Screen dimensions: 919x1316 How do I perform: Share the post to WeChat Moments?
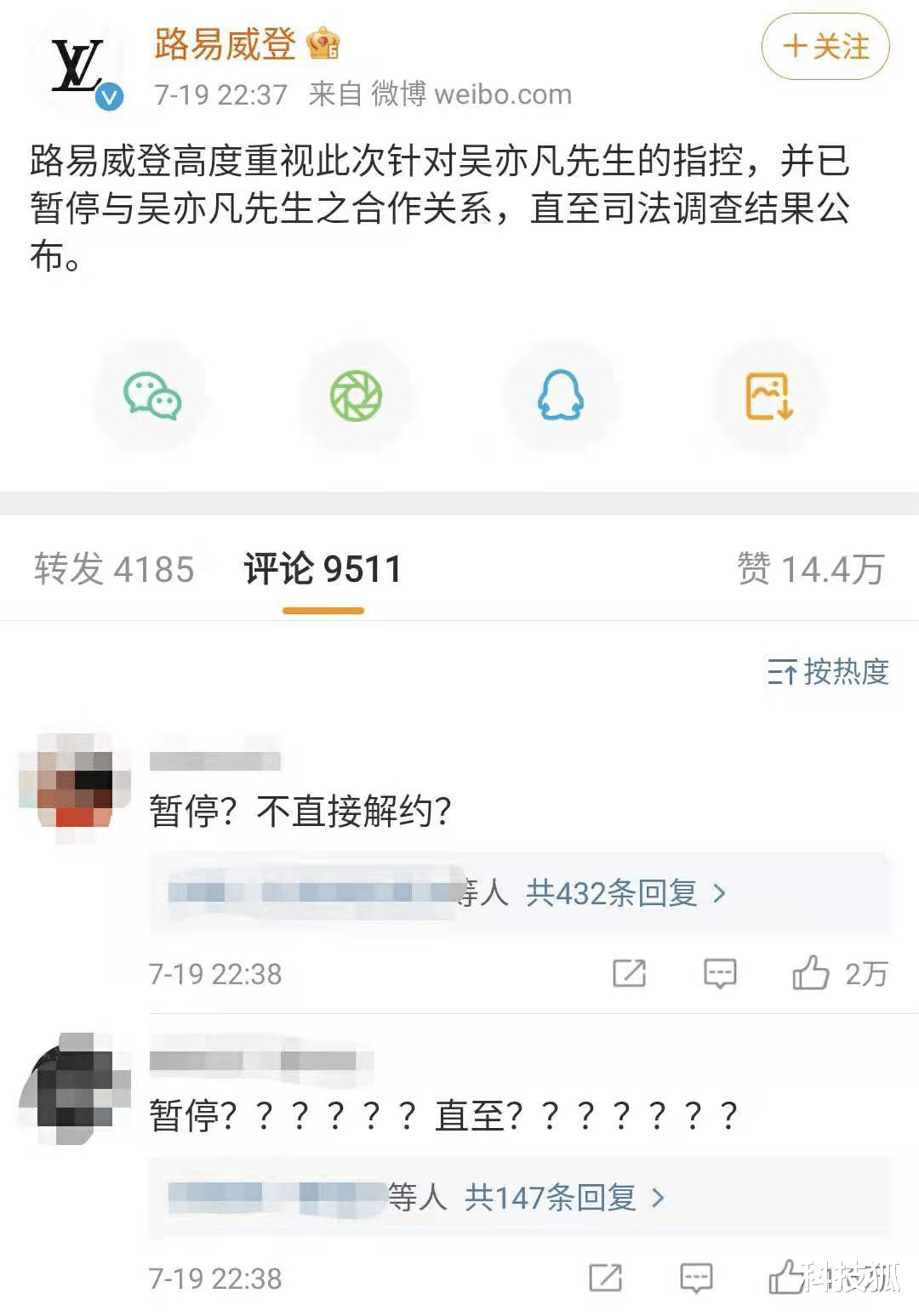point(357,396)
